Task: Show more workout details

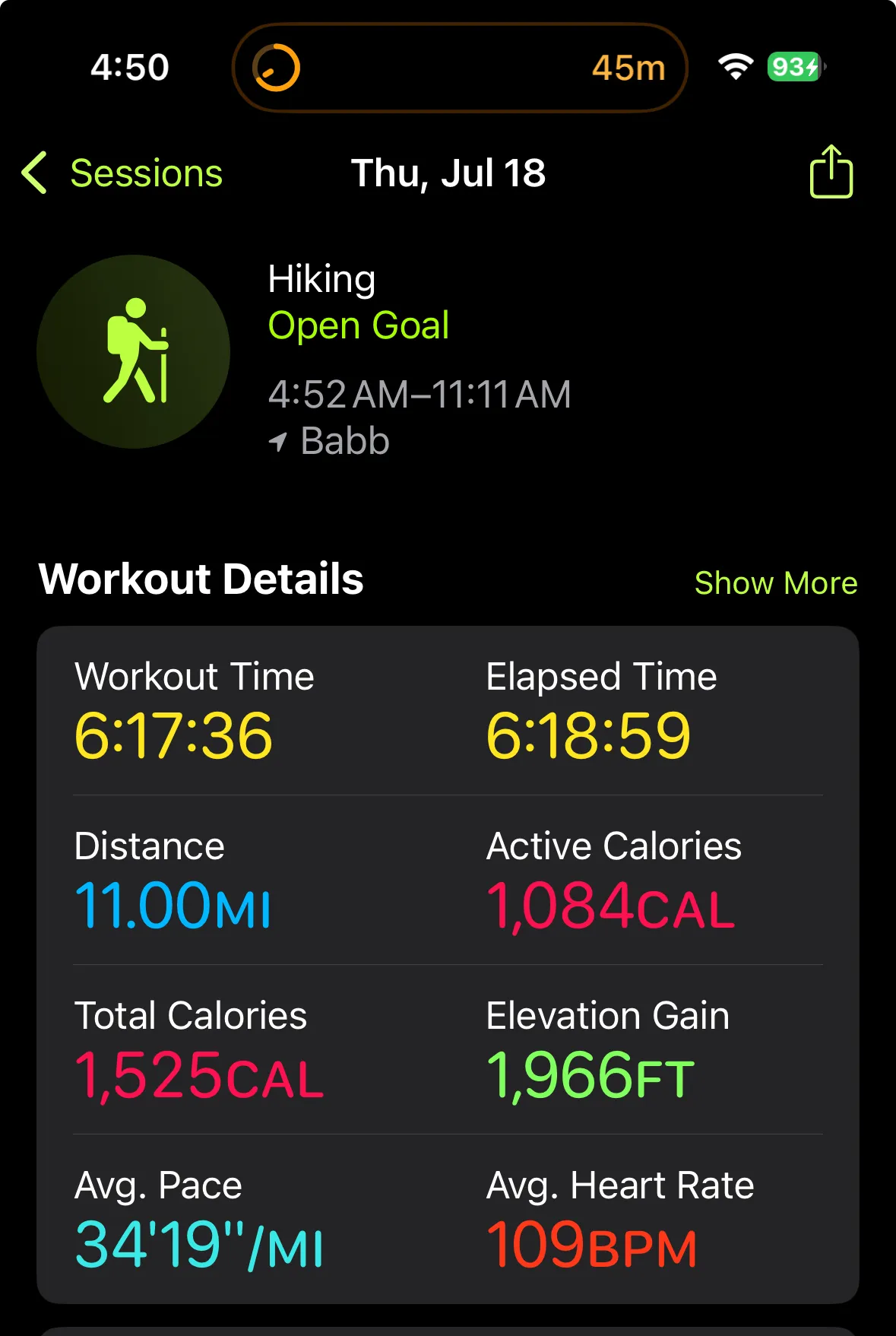Action: 775,583
